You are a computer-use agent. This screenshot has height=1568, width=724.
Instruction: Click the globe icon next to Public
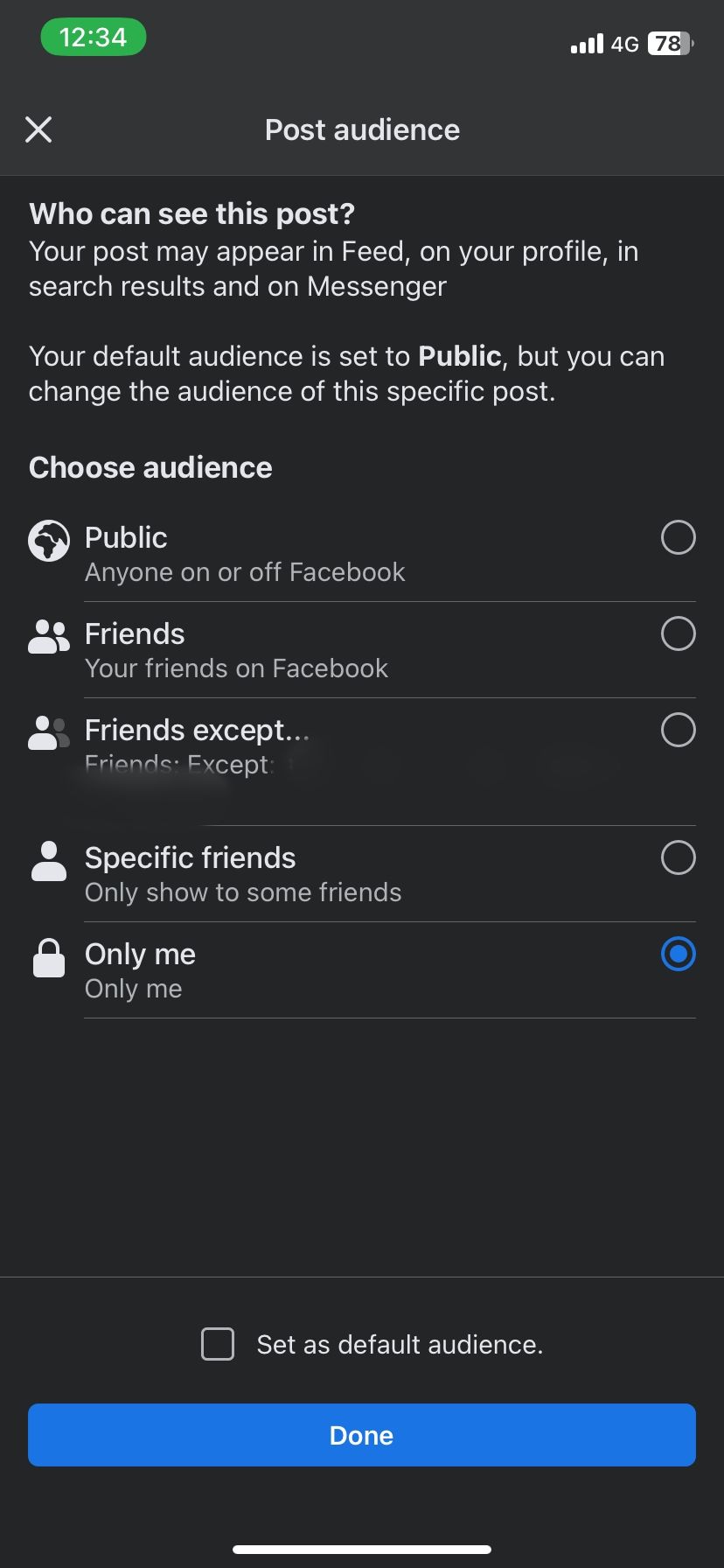48,540
